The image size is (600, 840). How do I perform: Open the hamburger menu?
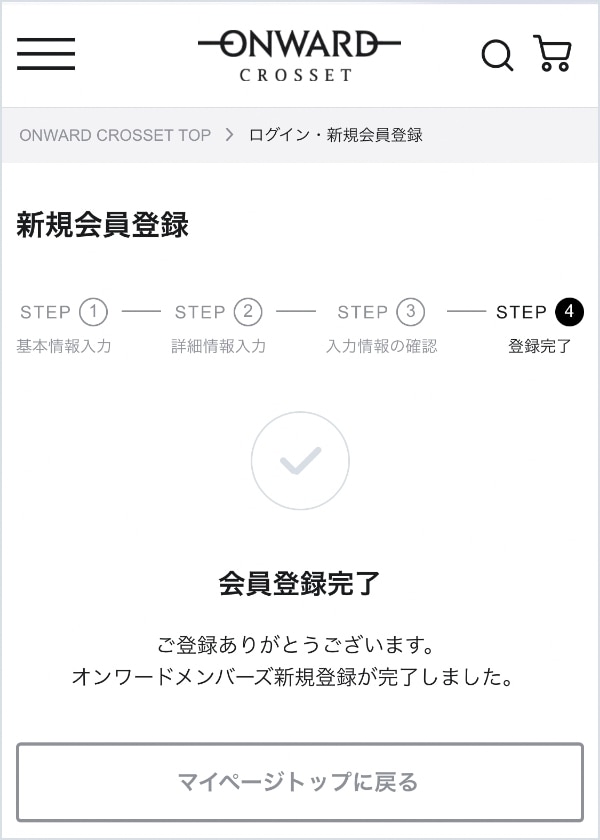tap(46, 54)
